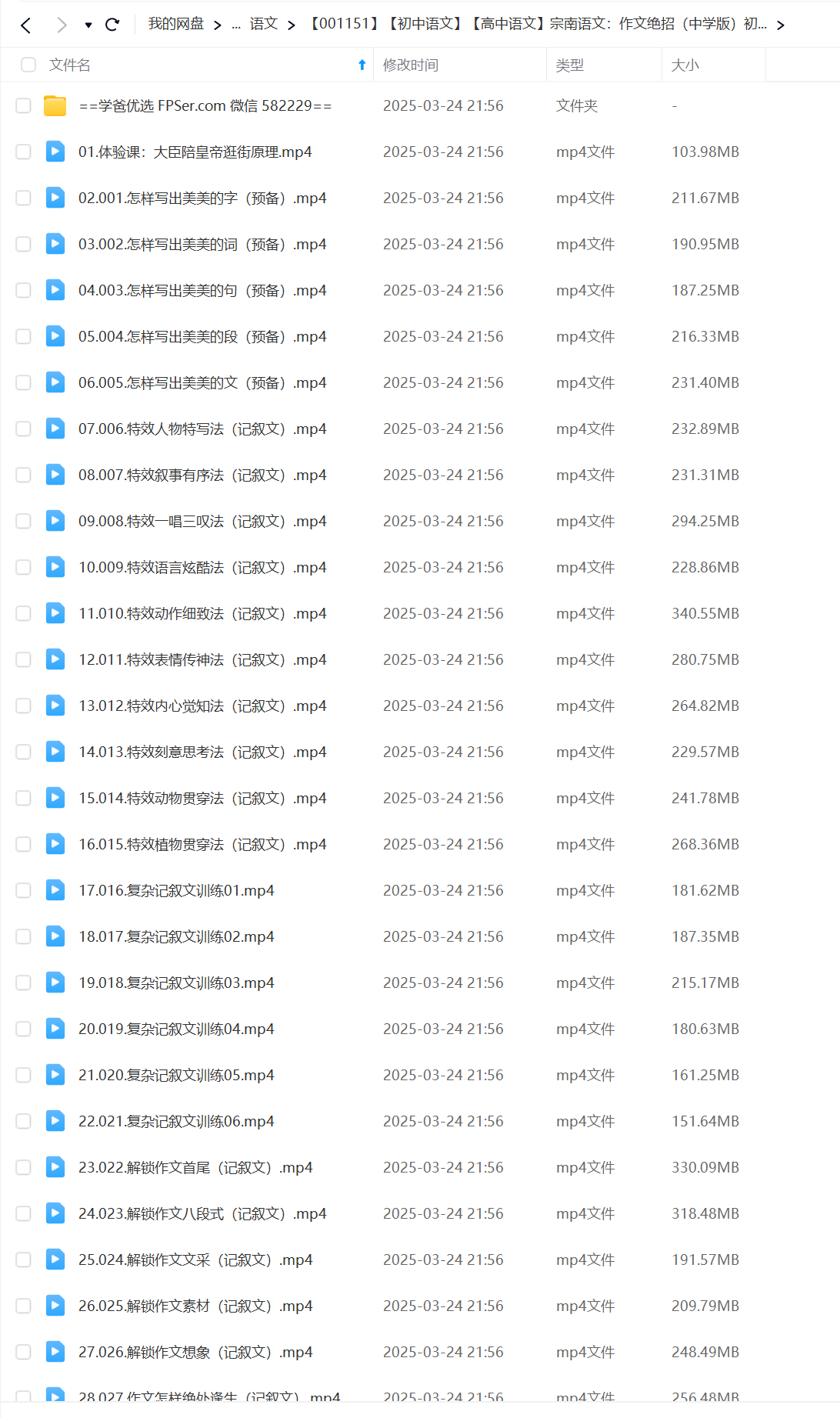
Task: Go back to the previous folder
Action: [26, 25]
